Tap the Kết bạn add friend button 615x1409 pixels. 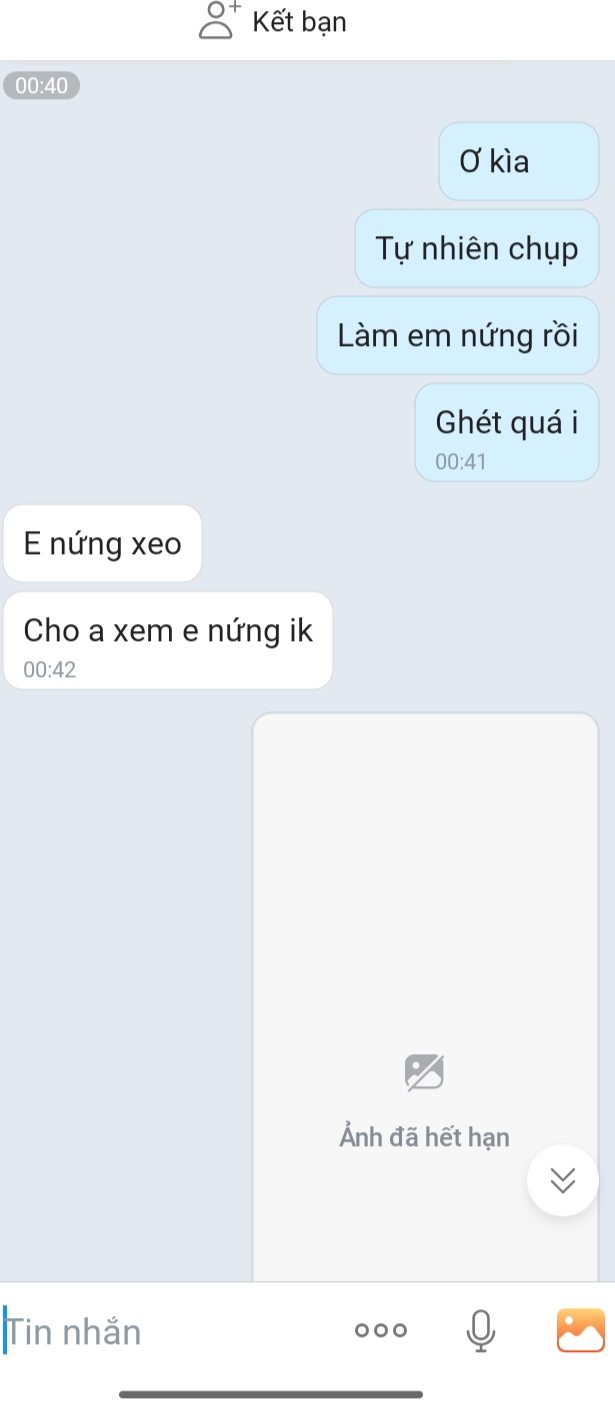(x=273, y=21)
